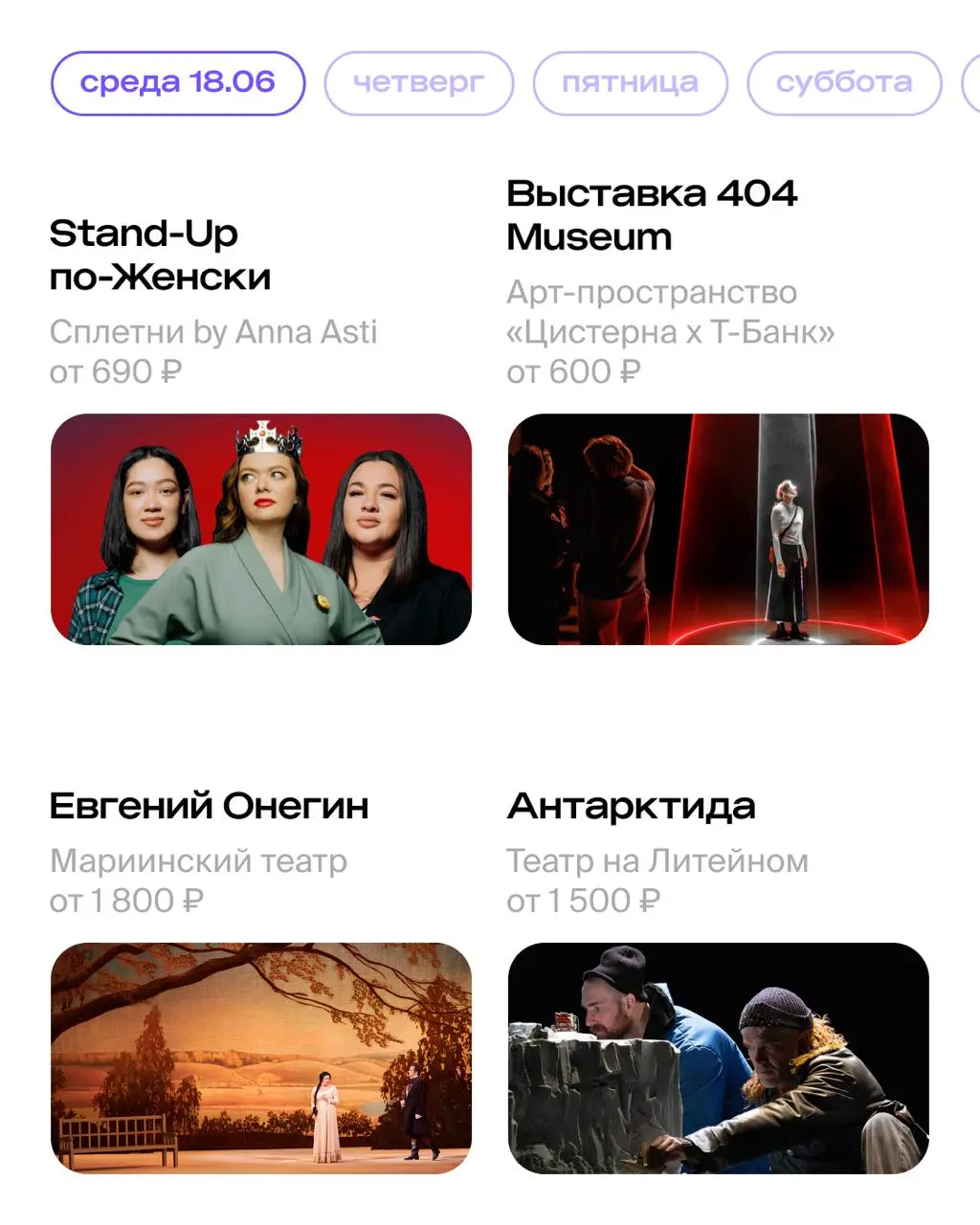Select the 'пятница' filter chip
This screenshot has height=1225, width=980.
(x=630, y=82)
